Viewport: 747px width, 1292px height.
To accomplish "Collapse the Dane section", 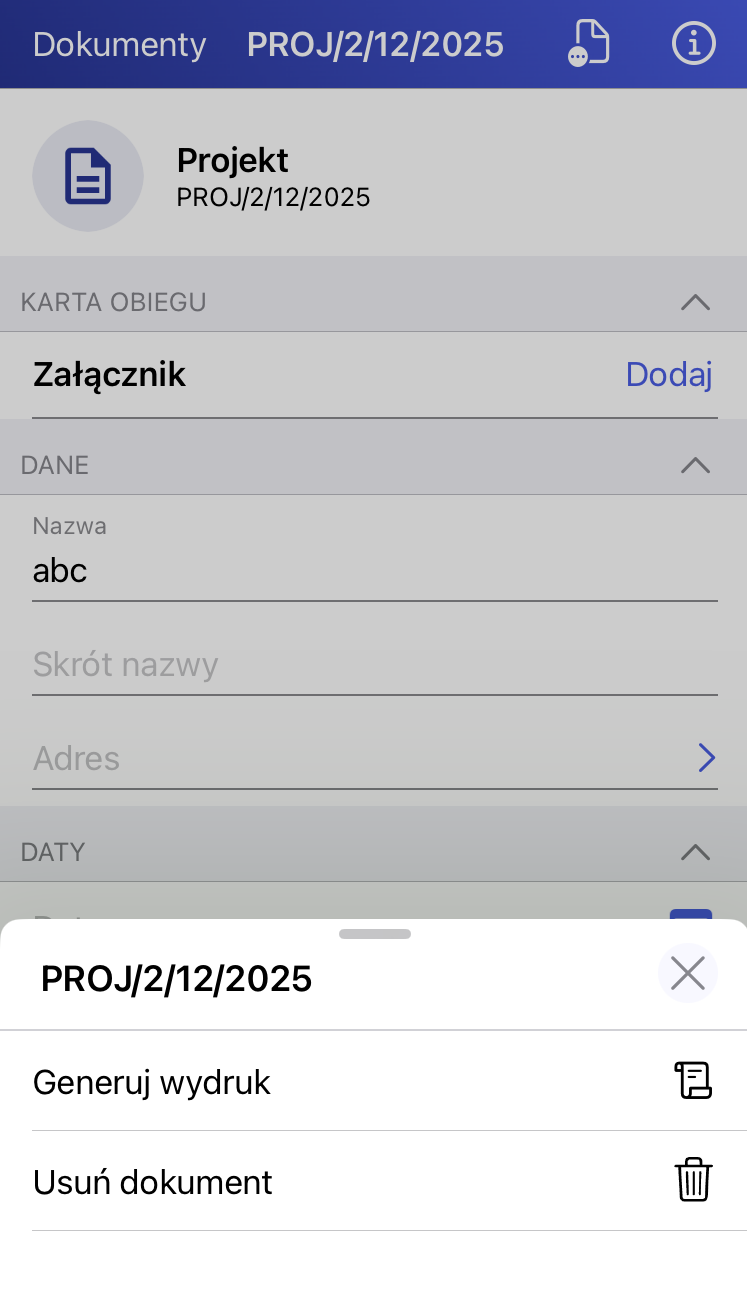I will click(694, 465).
